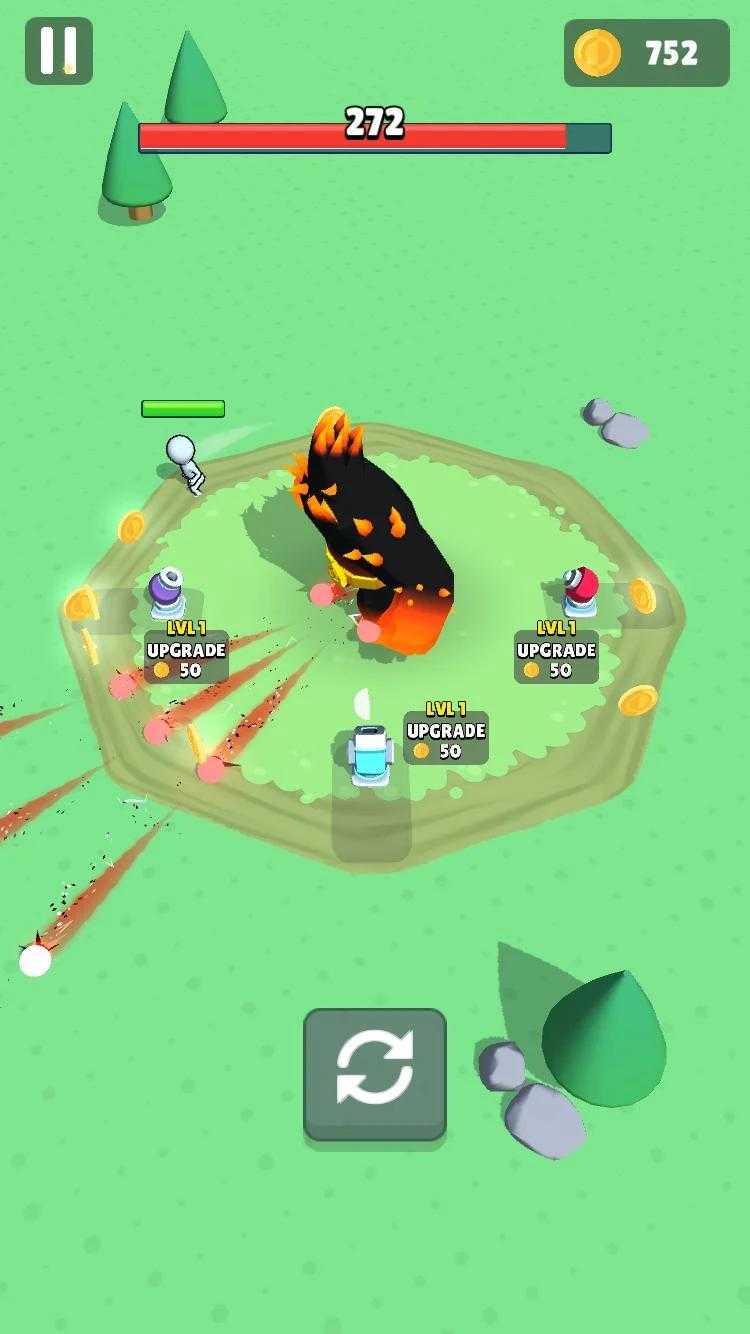This screenshot has height=1334, width=750.
Task: Tap the circular arrows swap button
Action: click(x=375, y=1074)
